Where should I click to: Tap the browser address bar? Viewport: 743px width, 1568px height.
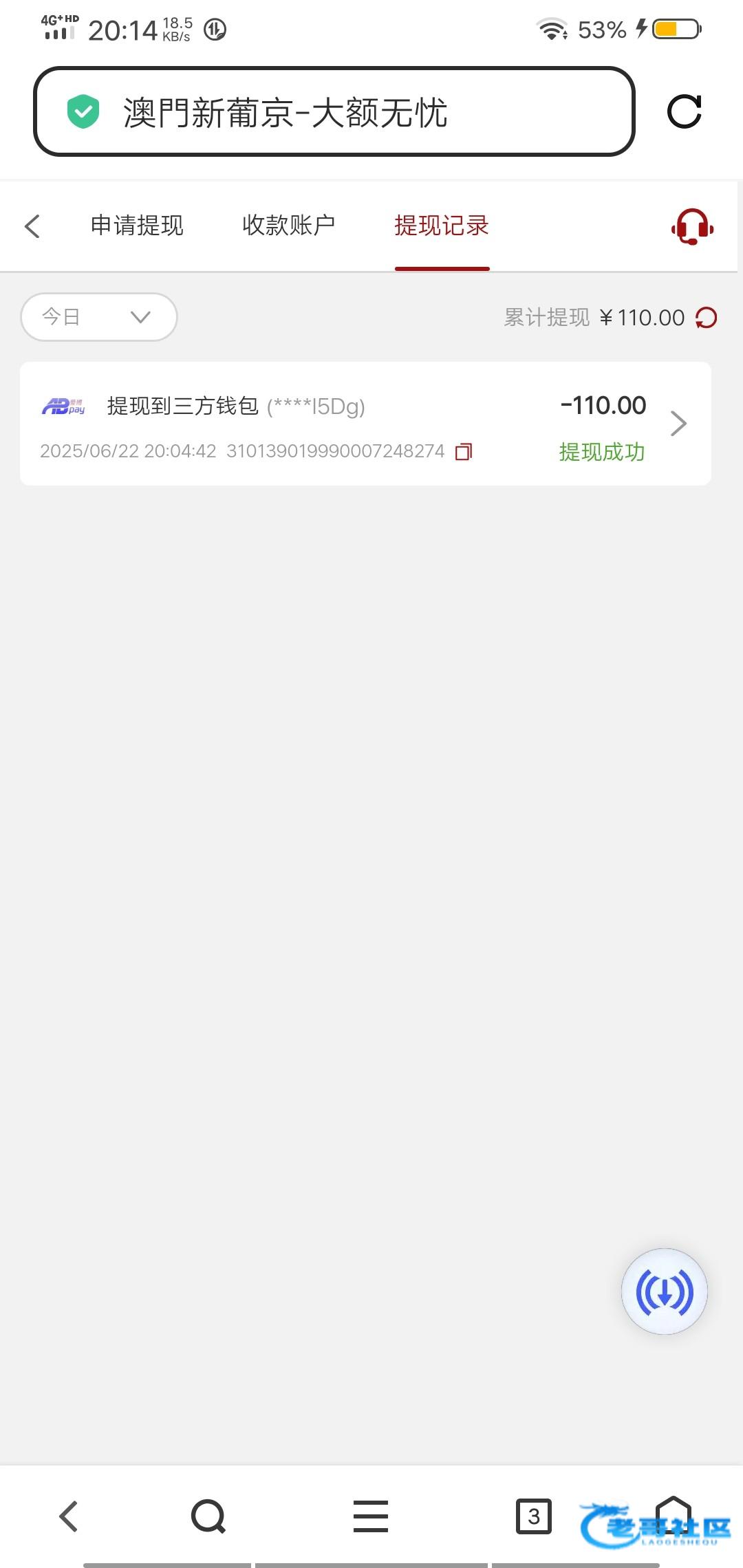pyautogui.click(x=334, y=112)
